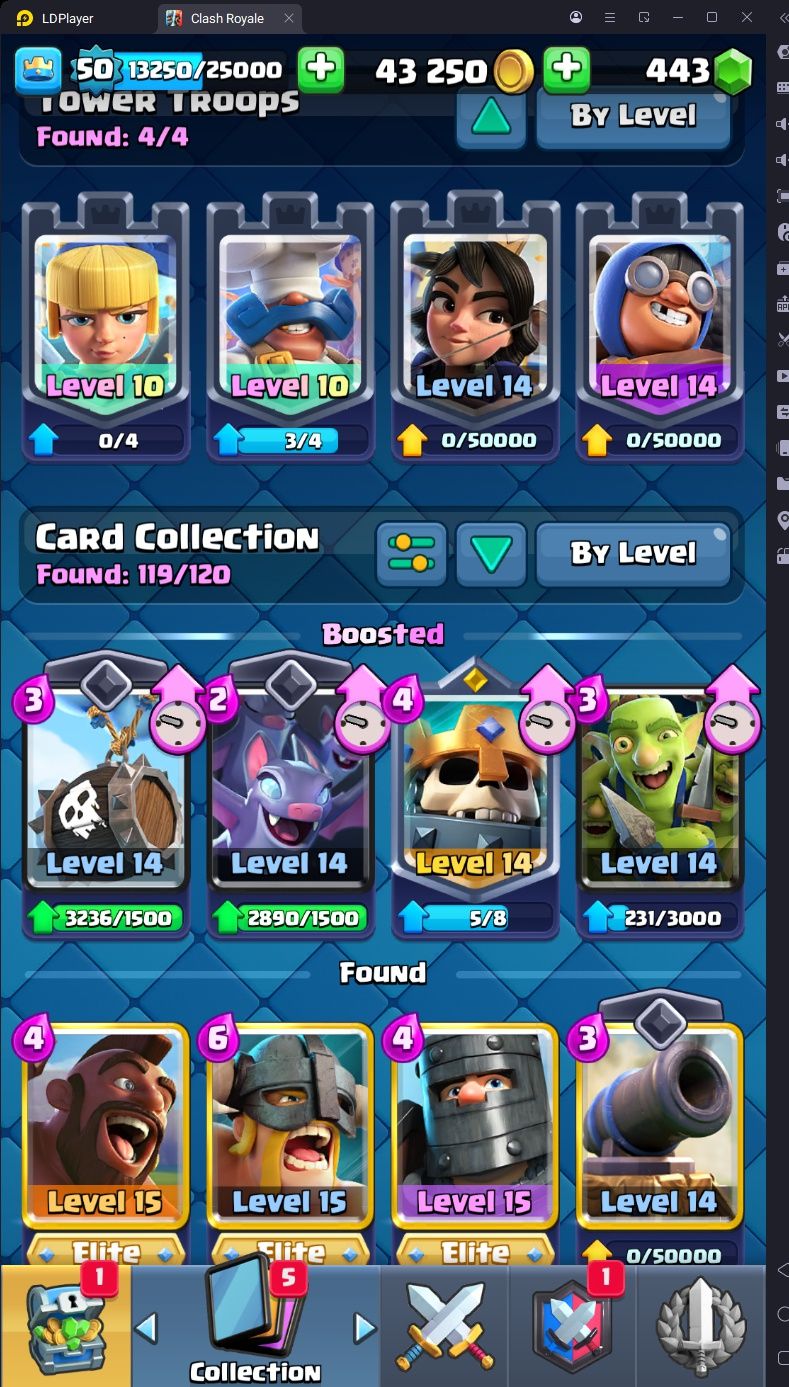
Task: Open the Cannoneer tower troop card
Action: (x=659, y=320)
